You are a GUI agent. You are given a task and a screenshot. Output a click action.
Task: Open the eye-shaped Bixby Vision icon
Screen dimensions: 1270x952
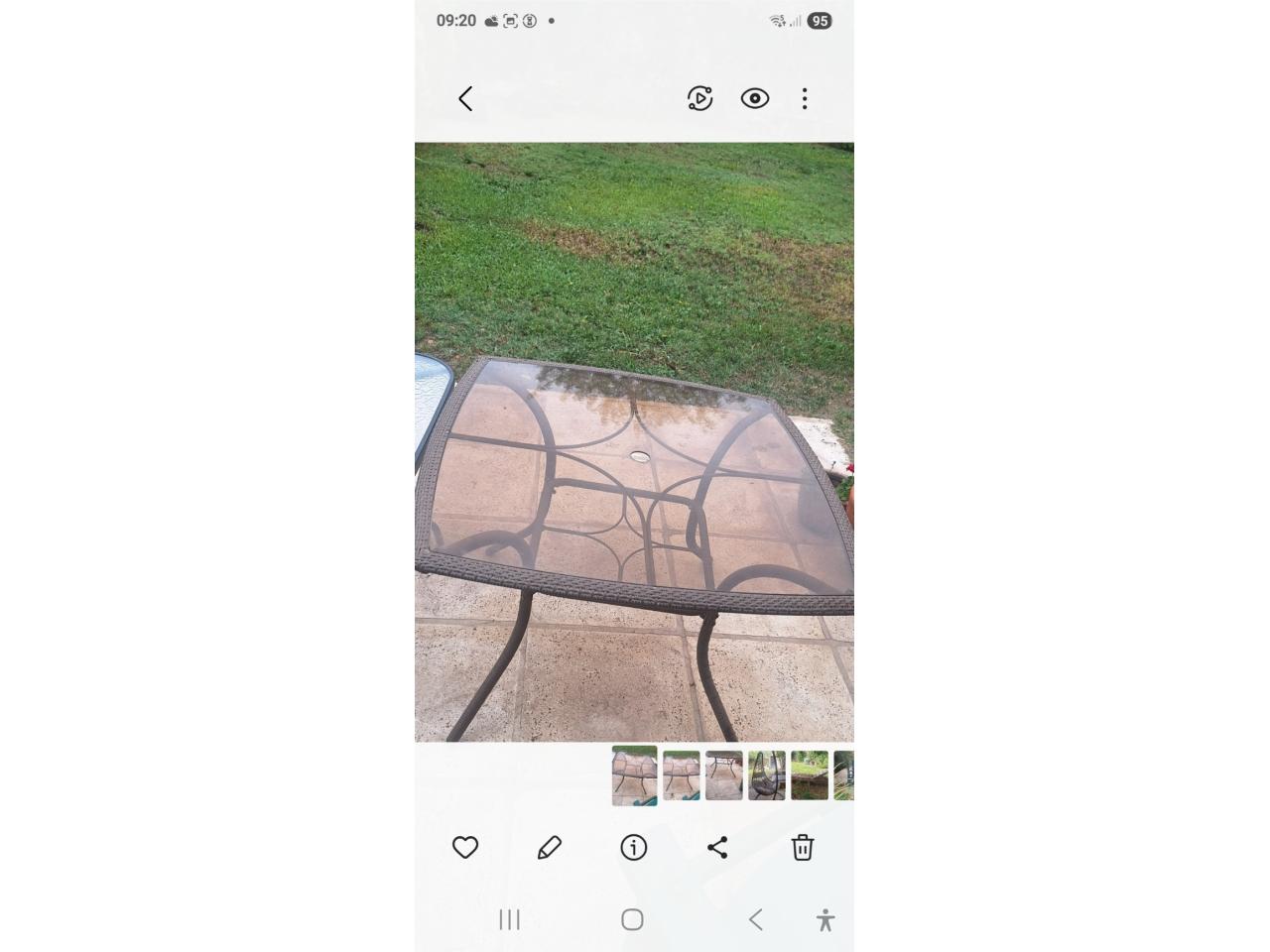[x=755, y=98]
